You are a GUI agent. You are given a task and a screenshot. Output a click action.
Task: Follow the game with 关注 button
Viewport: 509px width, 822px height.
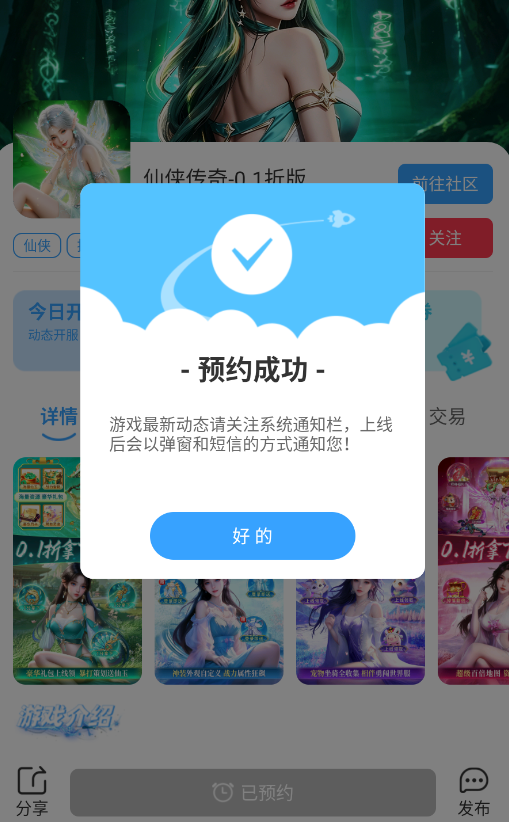coord(458,238)
